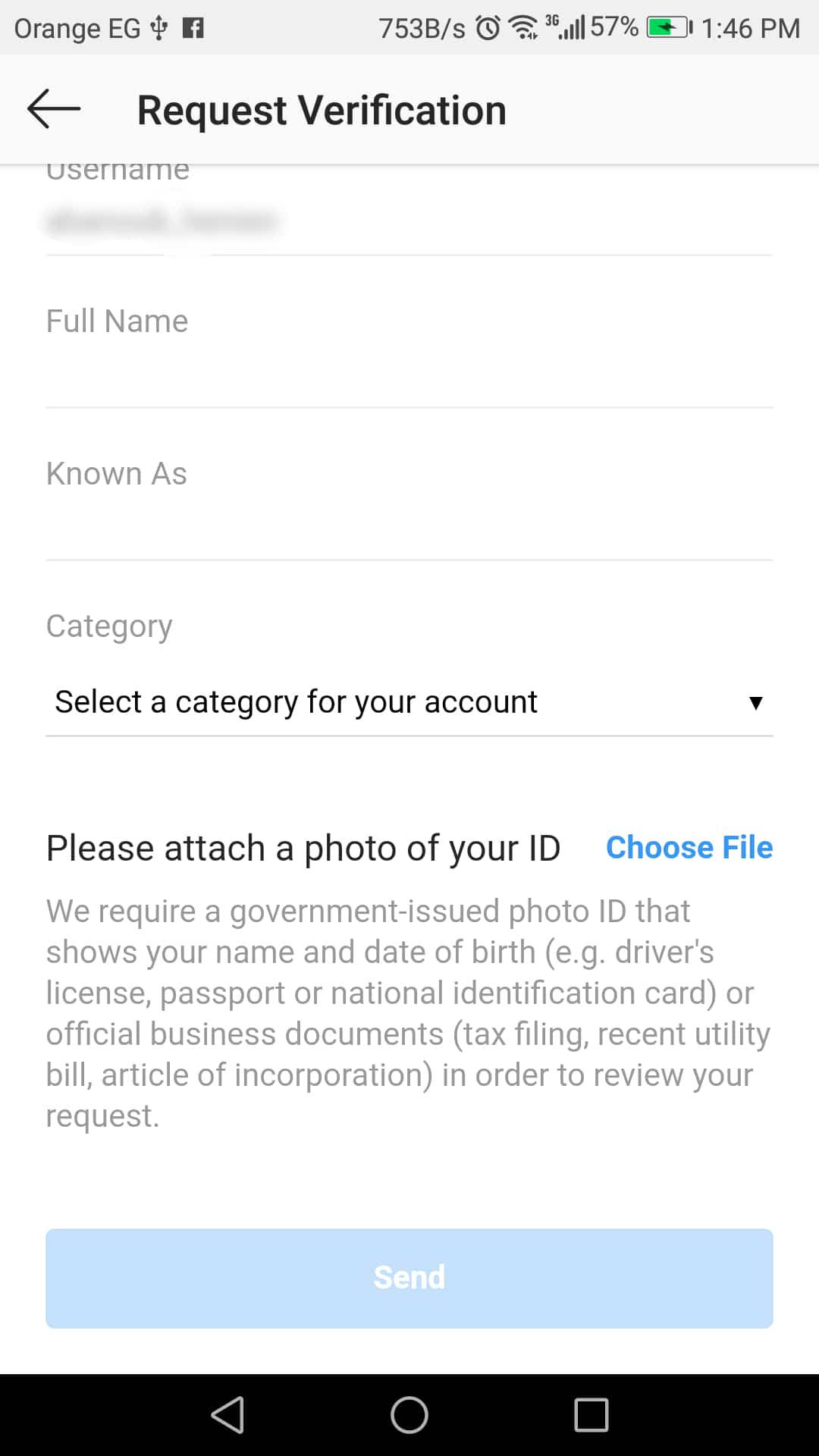Viewport: 819px width, 1456px height.
Task: Tap the system home button
Action: [x=409, y=1415]
